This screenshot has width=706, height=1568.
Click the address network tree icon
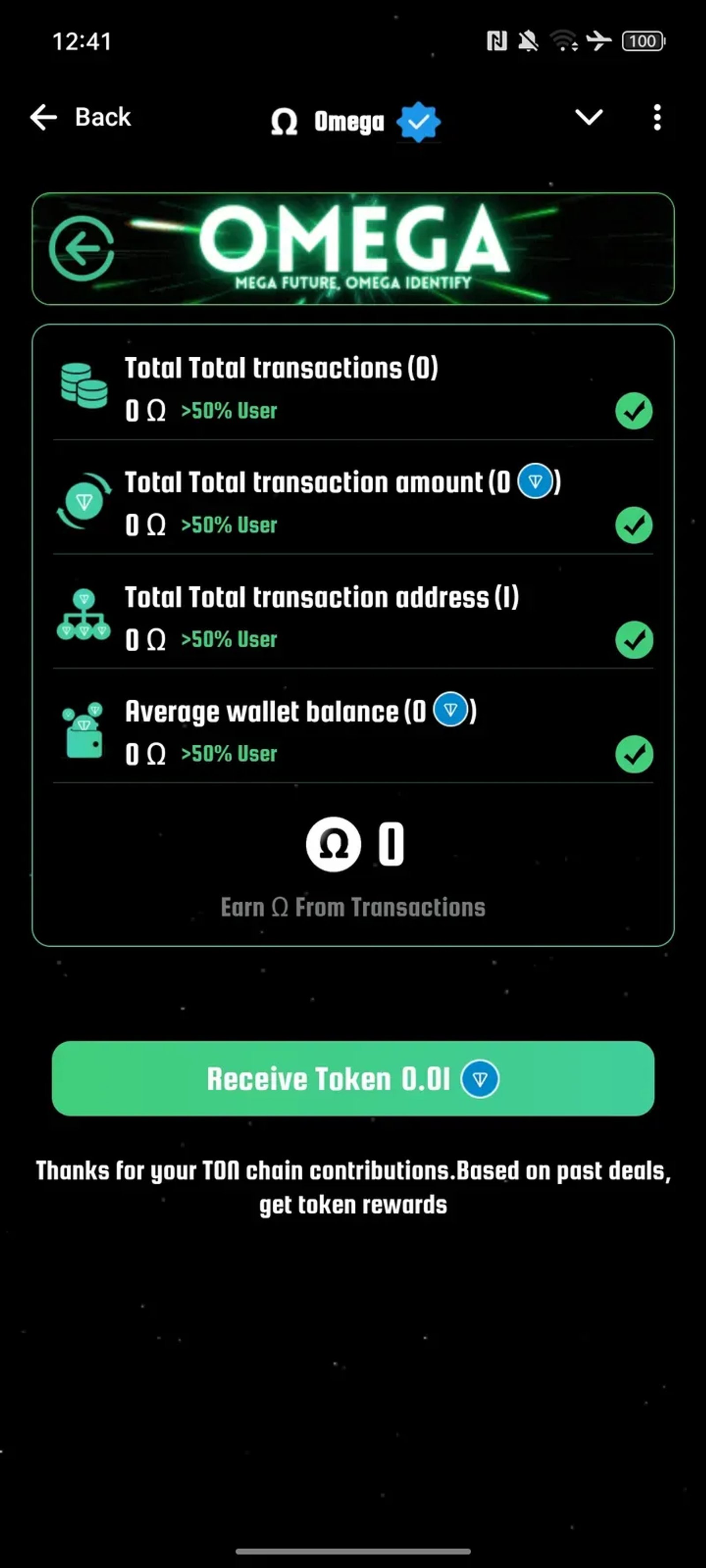coord(83,616)
